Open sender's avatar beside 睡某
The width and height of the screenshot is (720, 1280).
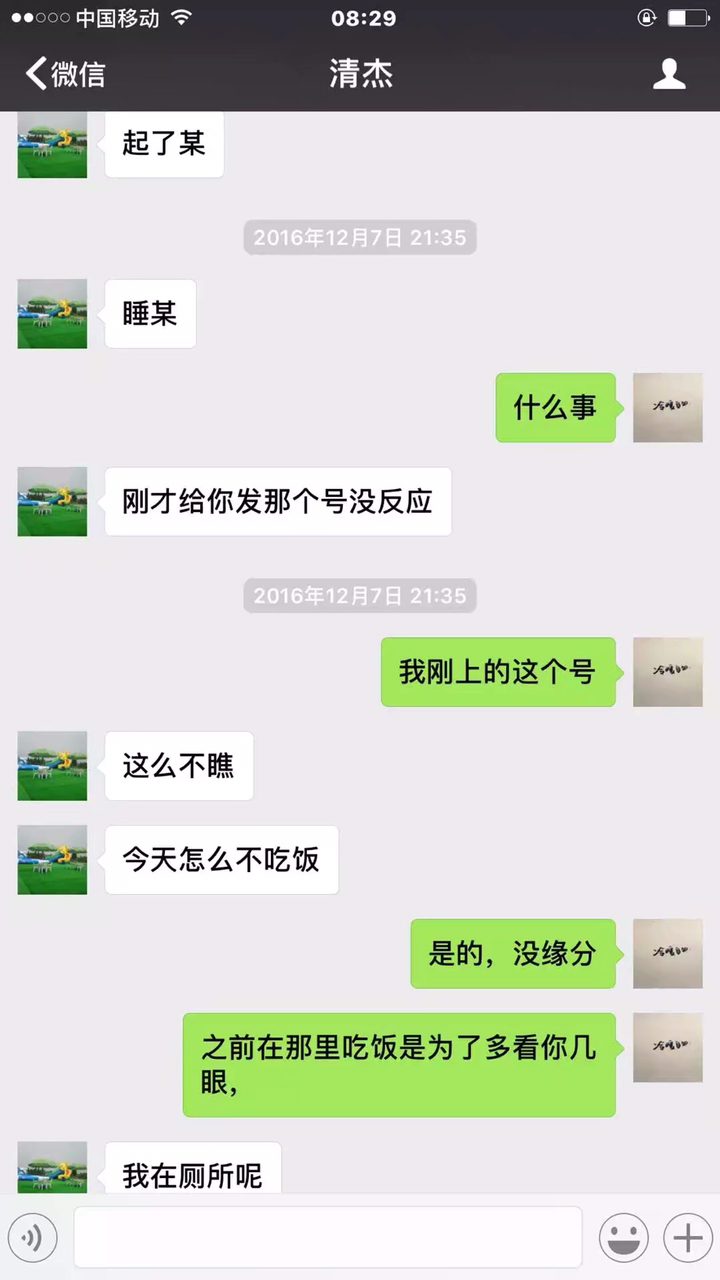point(52,314)
